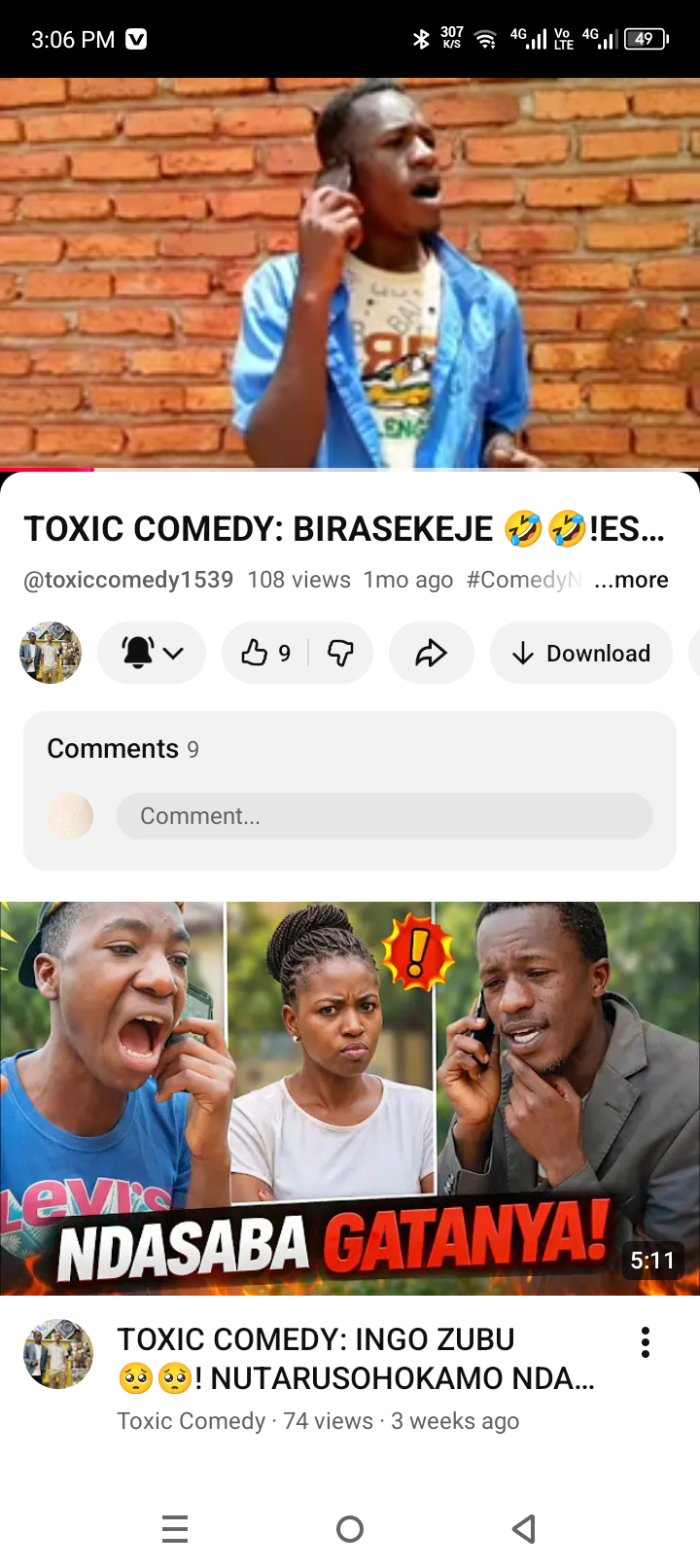
Task: Return to the home screen
Action: [x=350, y=1529]
